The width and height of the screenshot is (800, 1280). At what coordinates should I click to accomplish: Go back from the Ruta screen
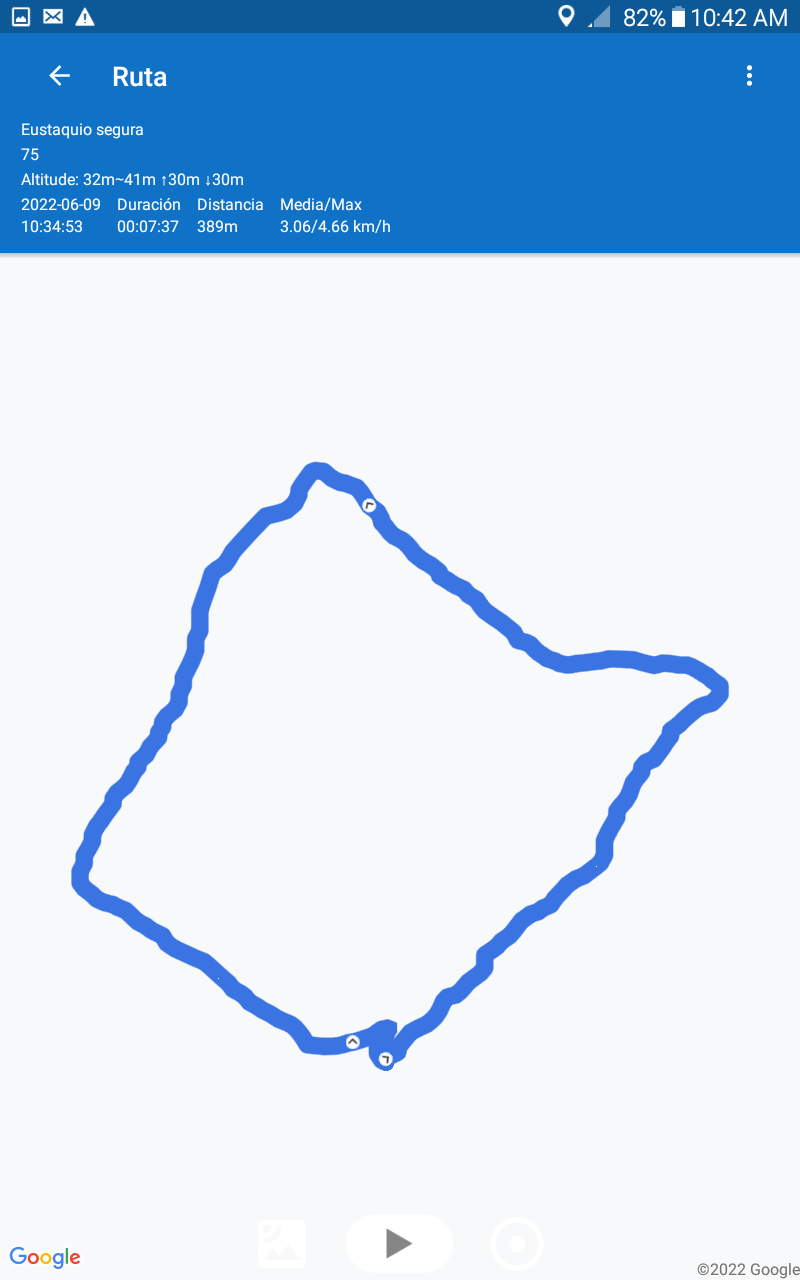(x=59, y=76)
